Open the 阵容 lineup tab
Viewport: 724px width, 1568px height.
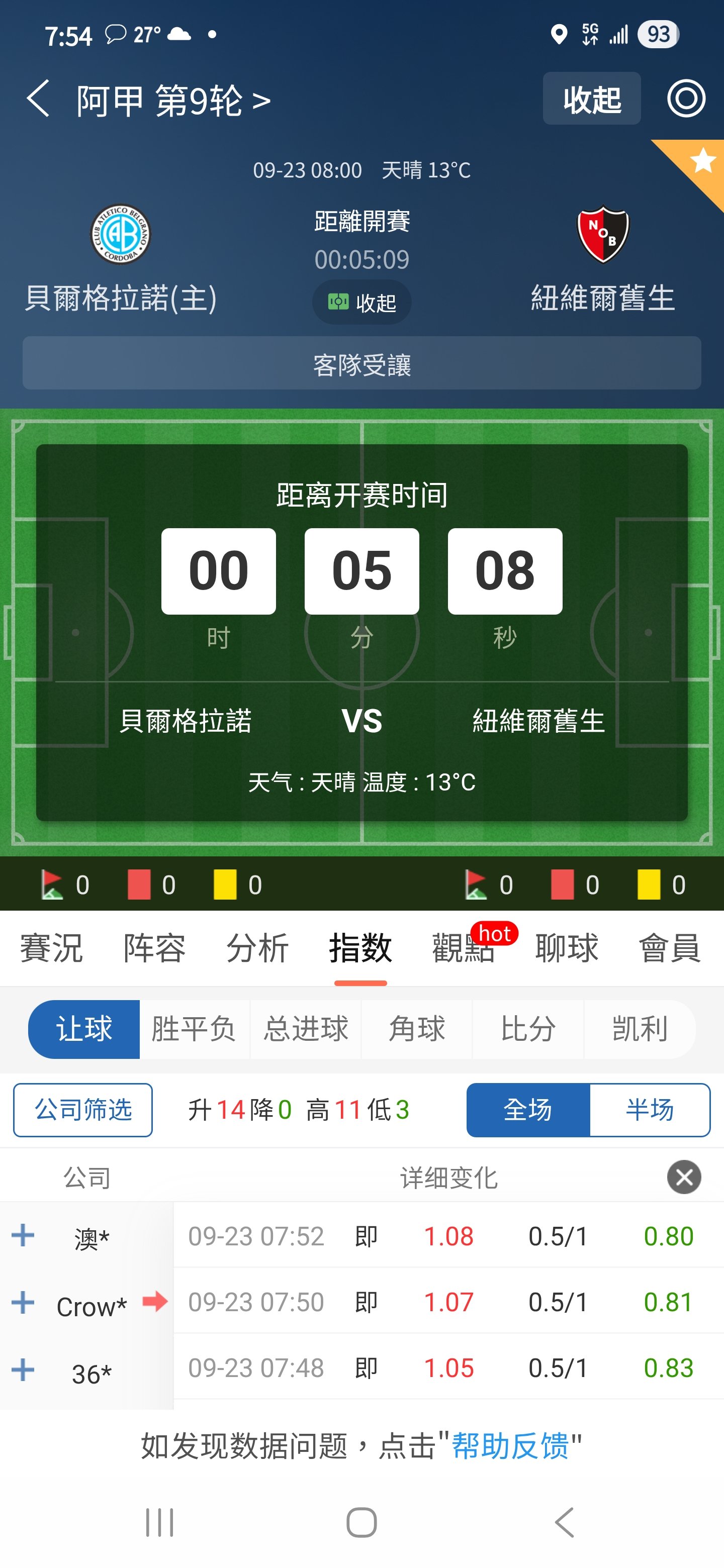tap(154, 948)
